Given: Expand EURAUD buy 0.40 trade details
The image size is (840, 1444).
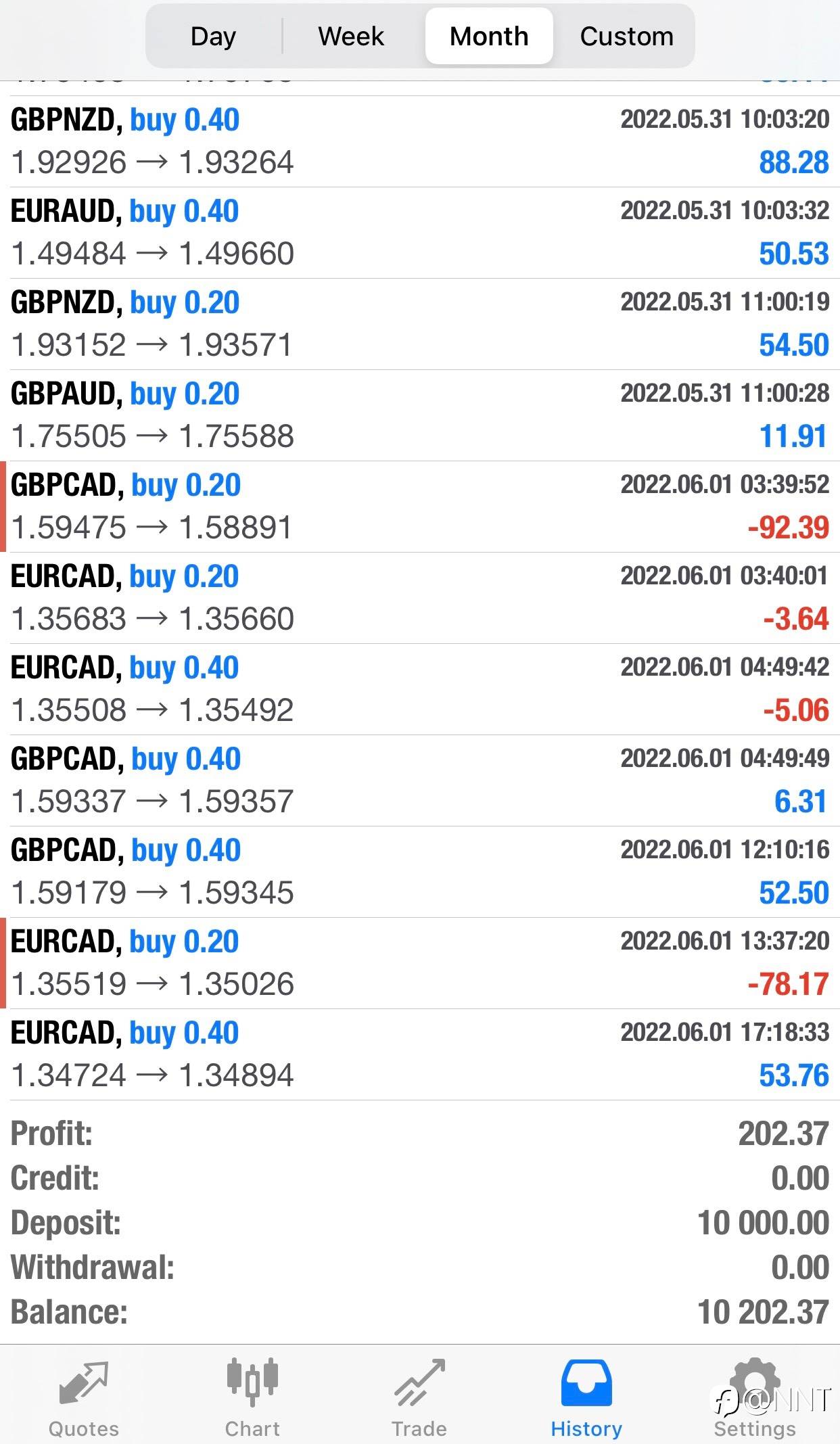Looking at the screenshot, I should [x=419, y=233].
